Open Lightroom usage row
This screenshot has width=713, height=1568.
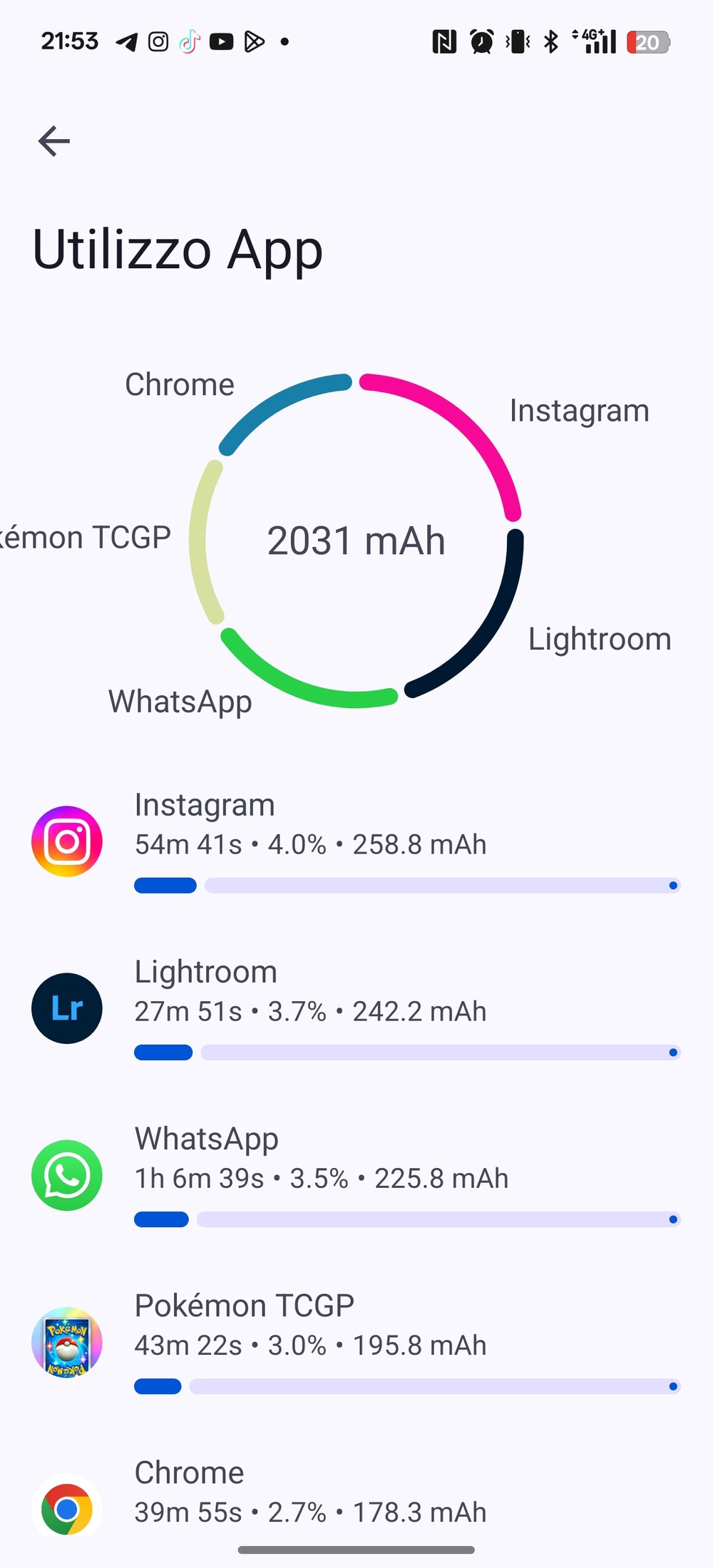(356, 1008)
